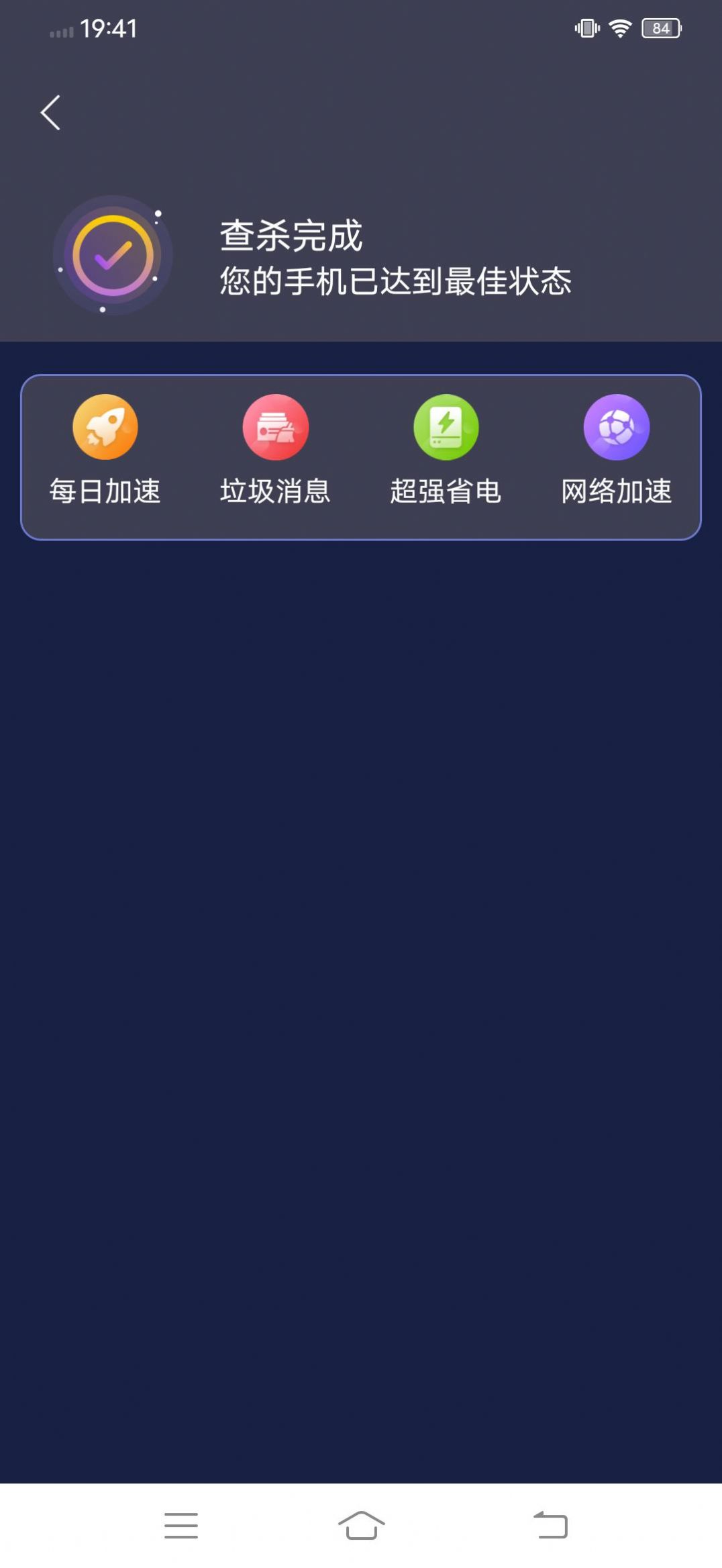Screen dimensions: 722x1568
Task: Select the 垃圾消息 label text
Action: 276,491
